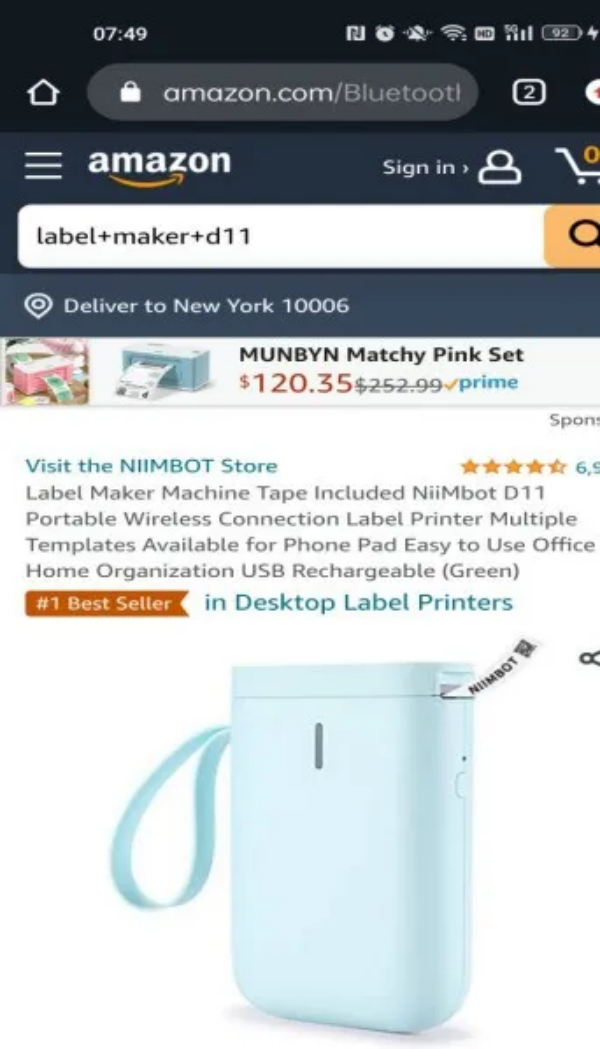Go to Amazon home via logo
The image size is (600, 1049).
(x=159, y=166)
